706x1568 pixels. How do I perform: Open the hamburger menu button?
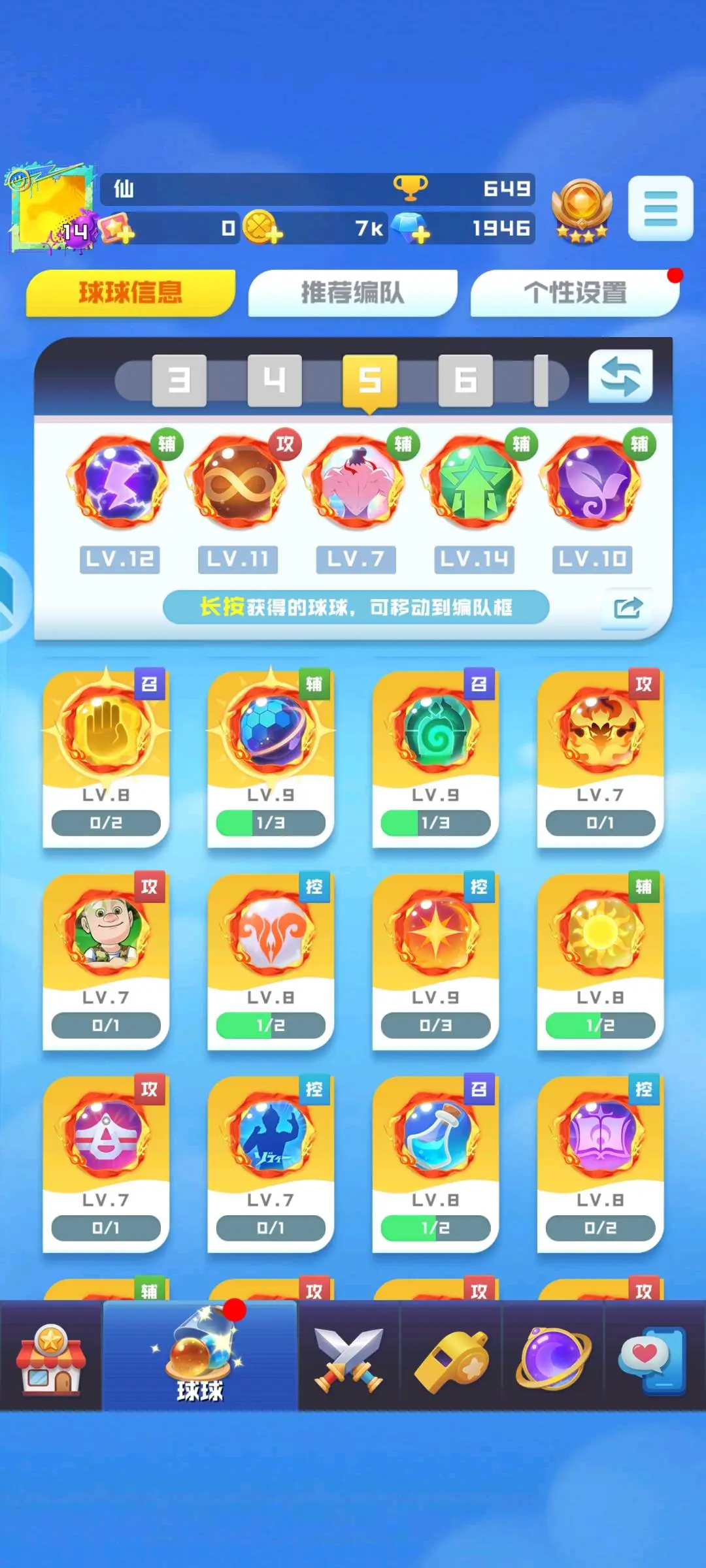[x=660, y=208]
